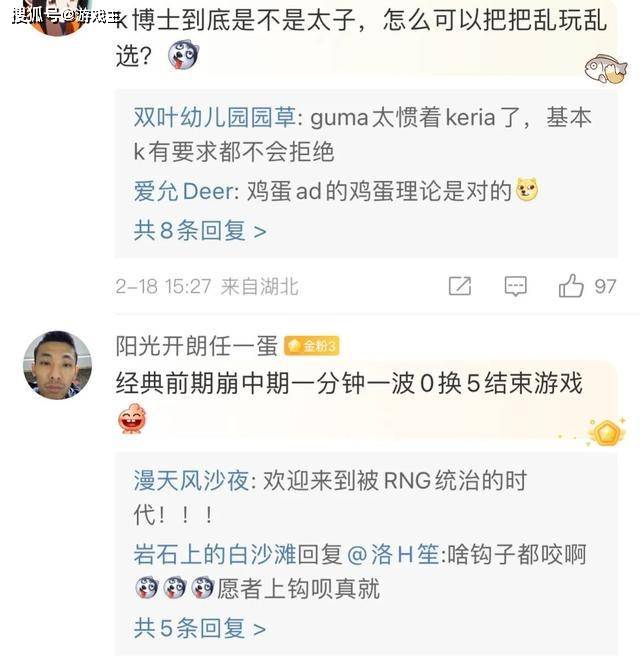The width and height of the screenshot is (640, 660).
Task: Expand the 共8条回复 replies thread
Action: (200, 231)
